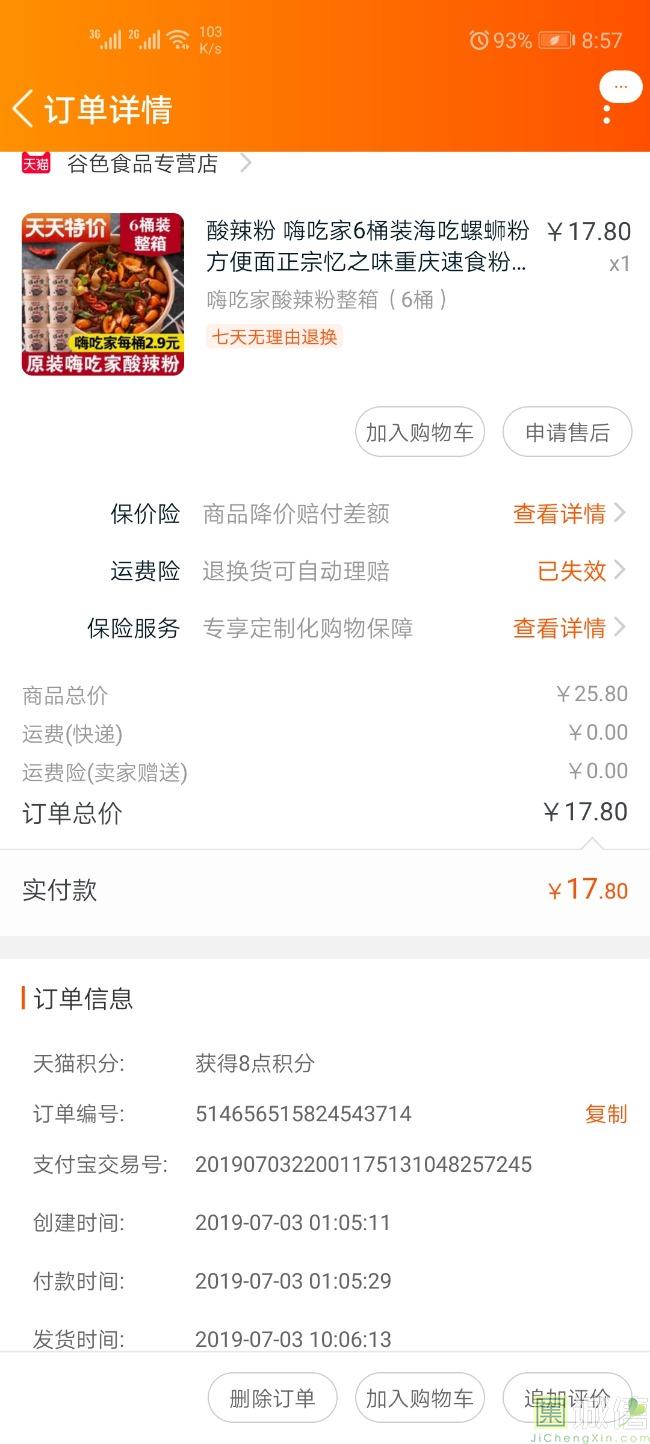
Task: Open the three-dot overflow menu
Action: click(607, 110)
